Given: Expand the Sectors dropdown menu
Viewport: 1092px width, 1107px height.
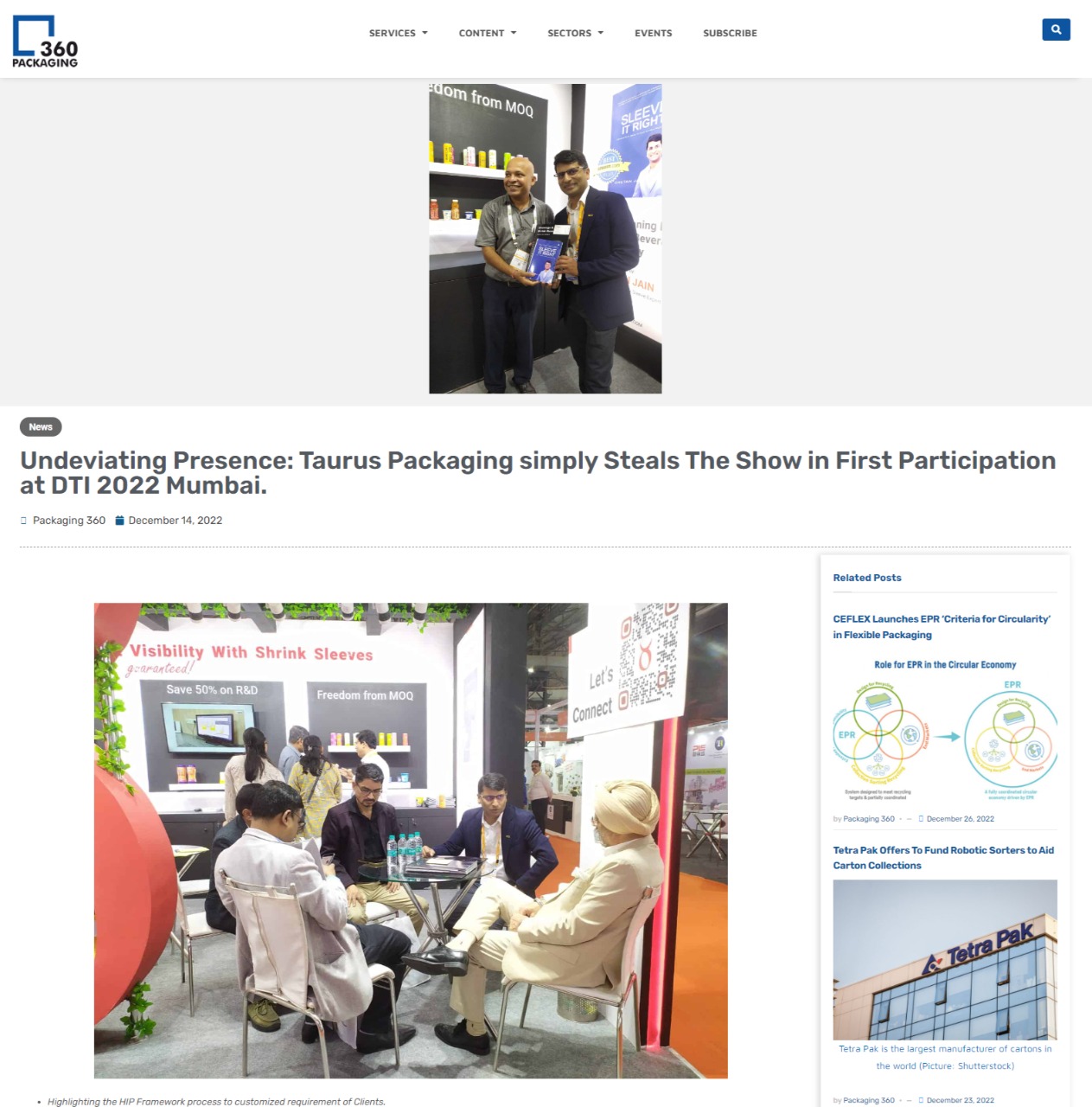Looking at the screenshot, I should (x=575, y=33).
